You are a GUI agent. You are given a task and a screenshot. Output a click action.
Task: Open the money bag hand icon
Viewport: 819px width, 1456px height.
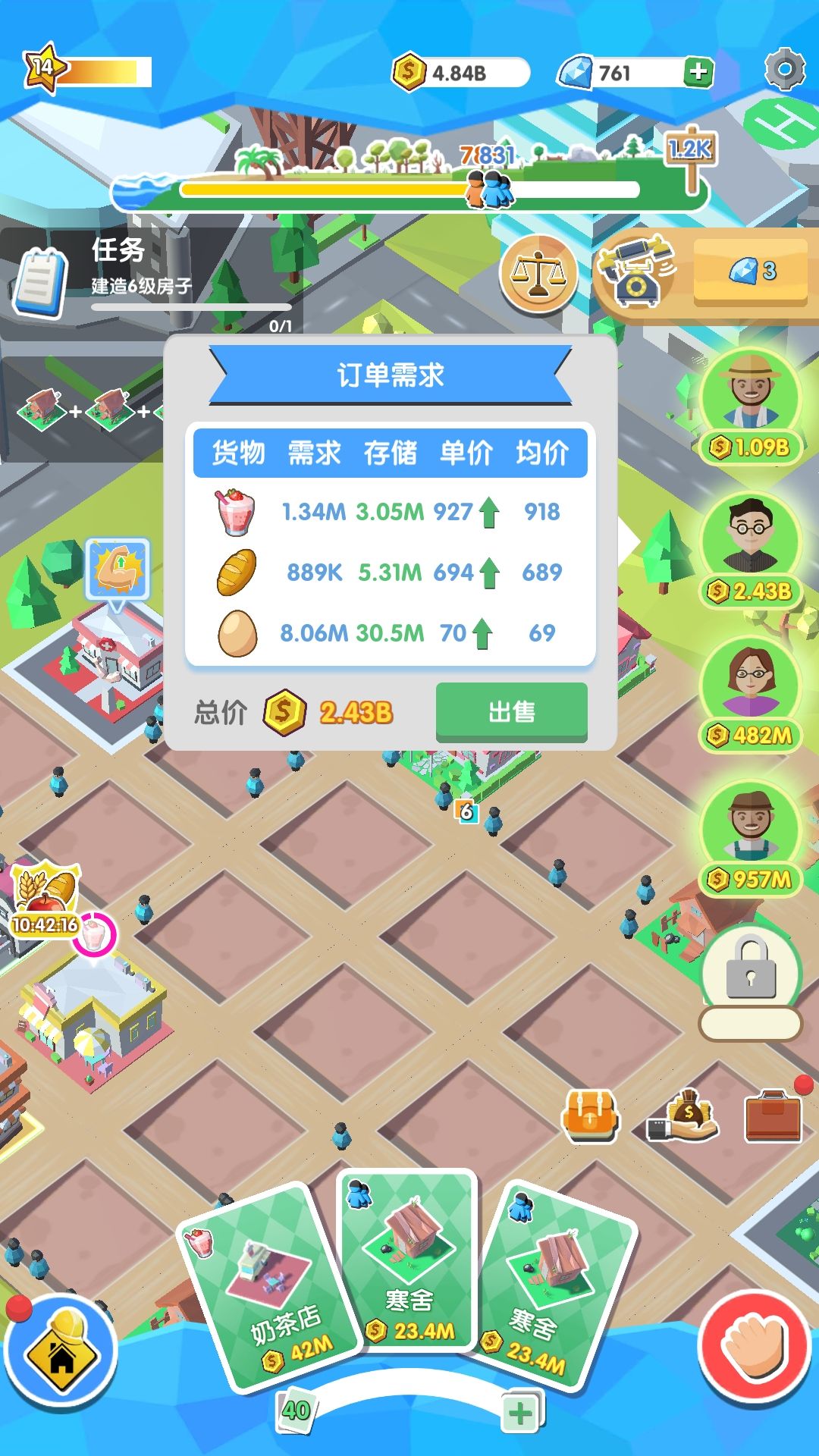682,1116
